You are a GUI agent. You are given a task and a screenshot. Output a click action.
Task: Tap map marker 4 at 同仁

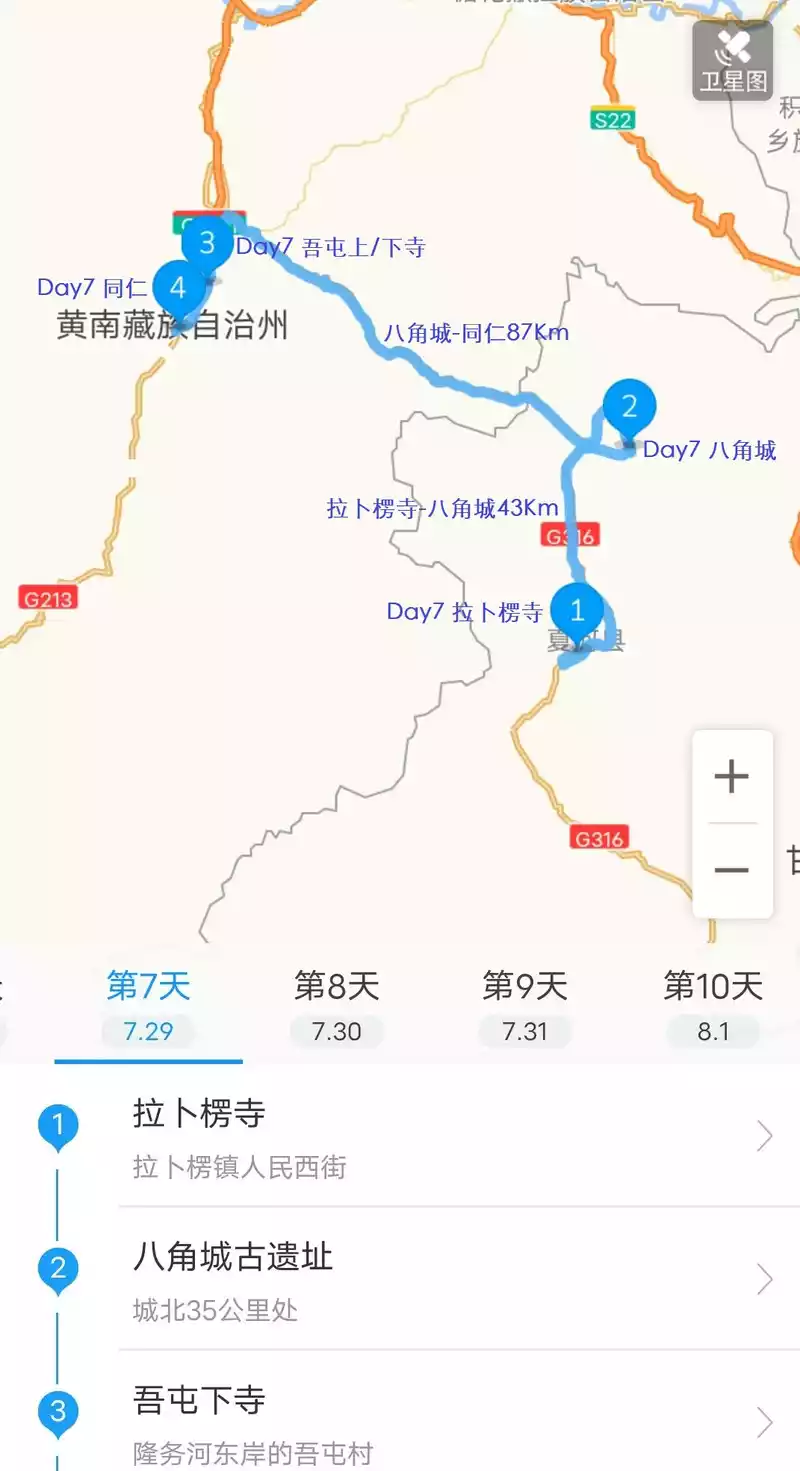click(x=178, y=288)
